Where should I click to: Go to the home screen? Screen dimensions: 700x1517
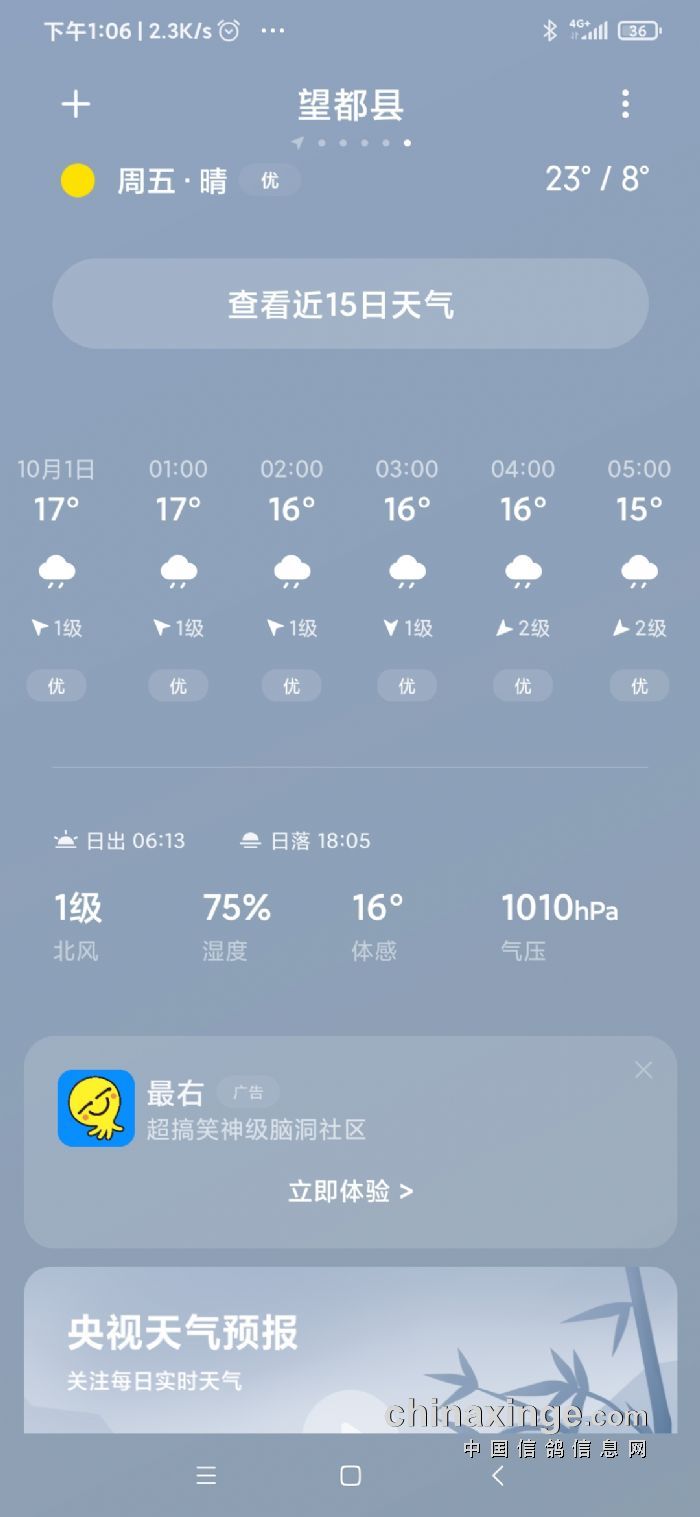pyautogui.click(x=350, y=1476)
